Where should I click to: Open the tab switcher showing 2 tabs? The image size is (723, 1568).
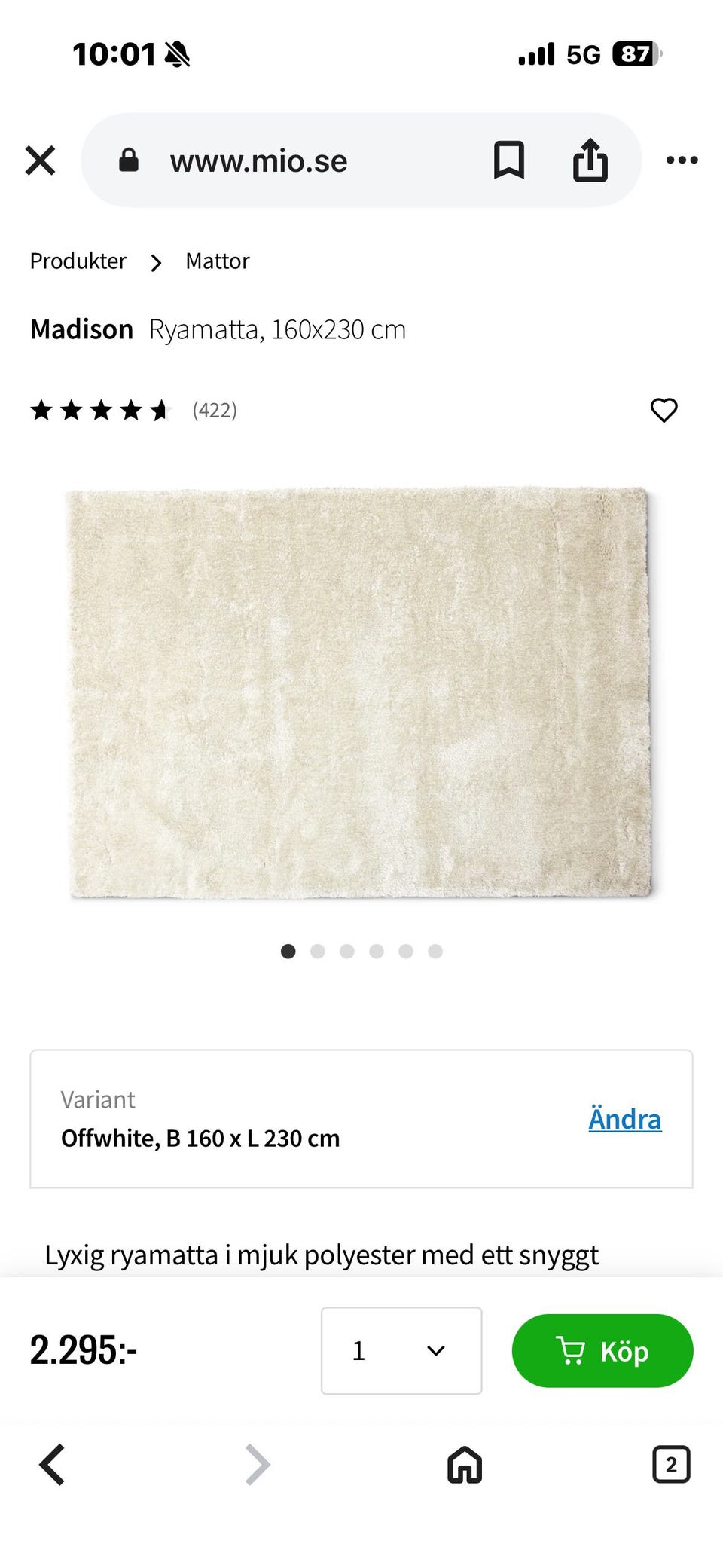pos(670,1465)
